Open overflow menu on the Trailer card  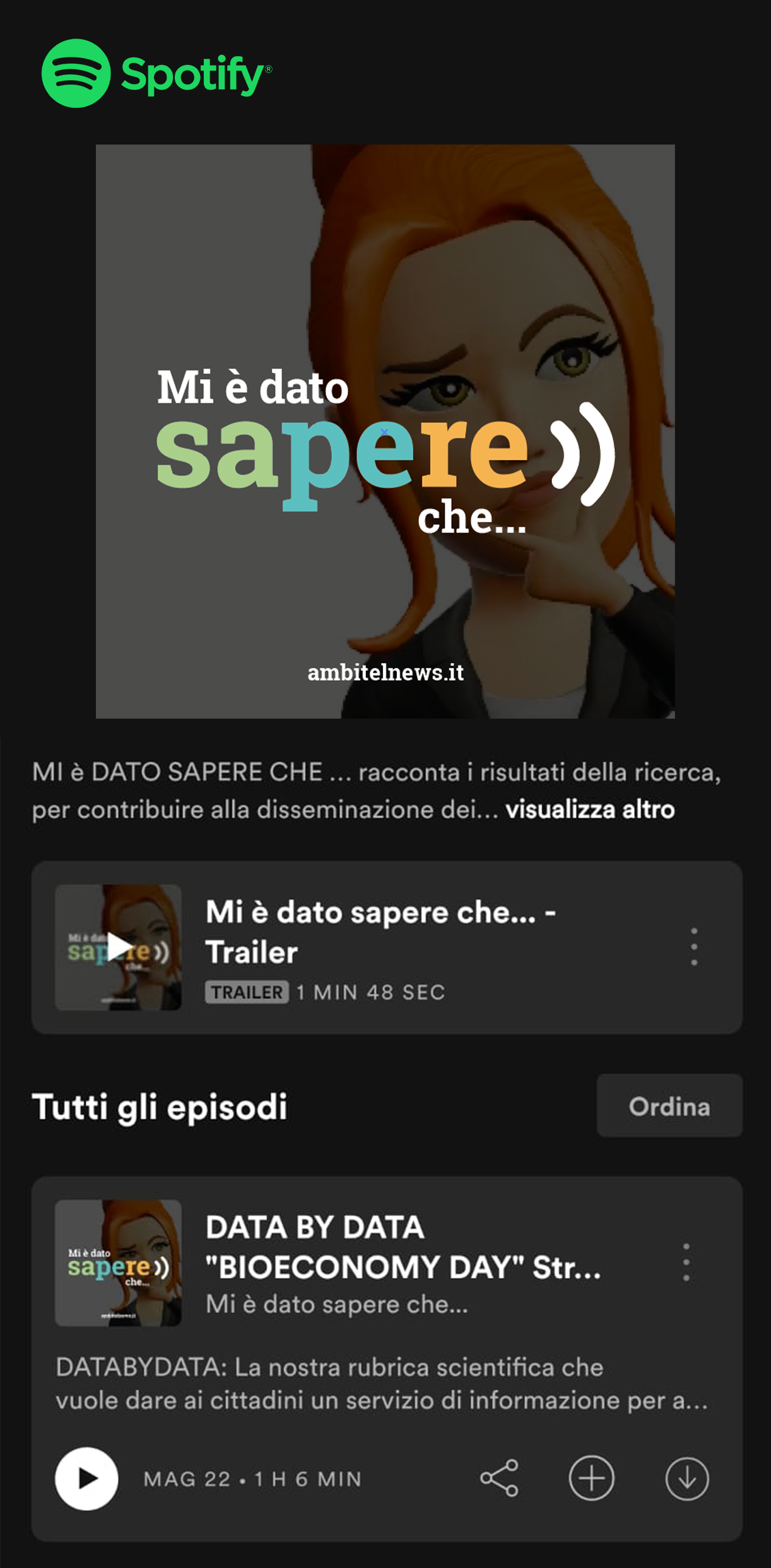[x=693, y=946]
